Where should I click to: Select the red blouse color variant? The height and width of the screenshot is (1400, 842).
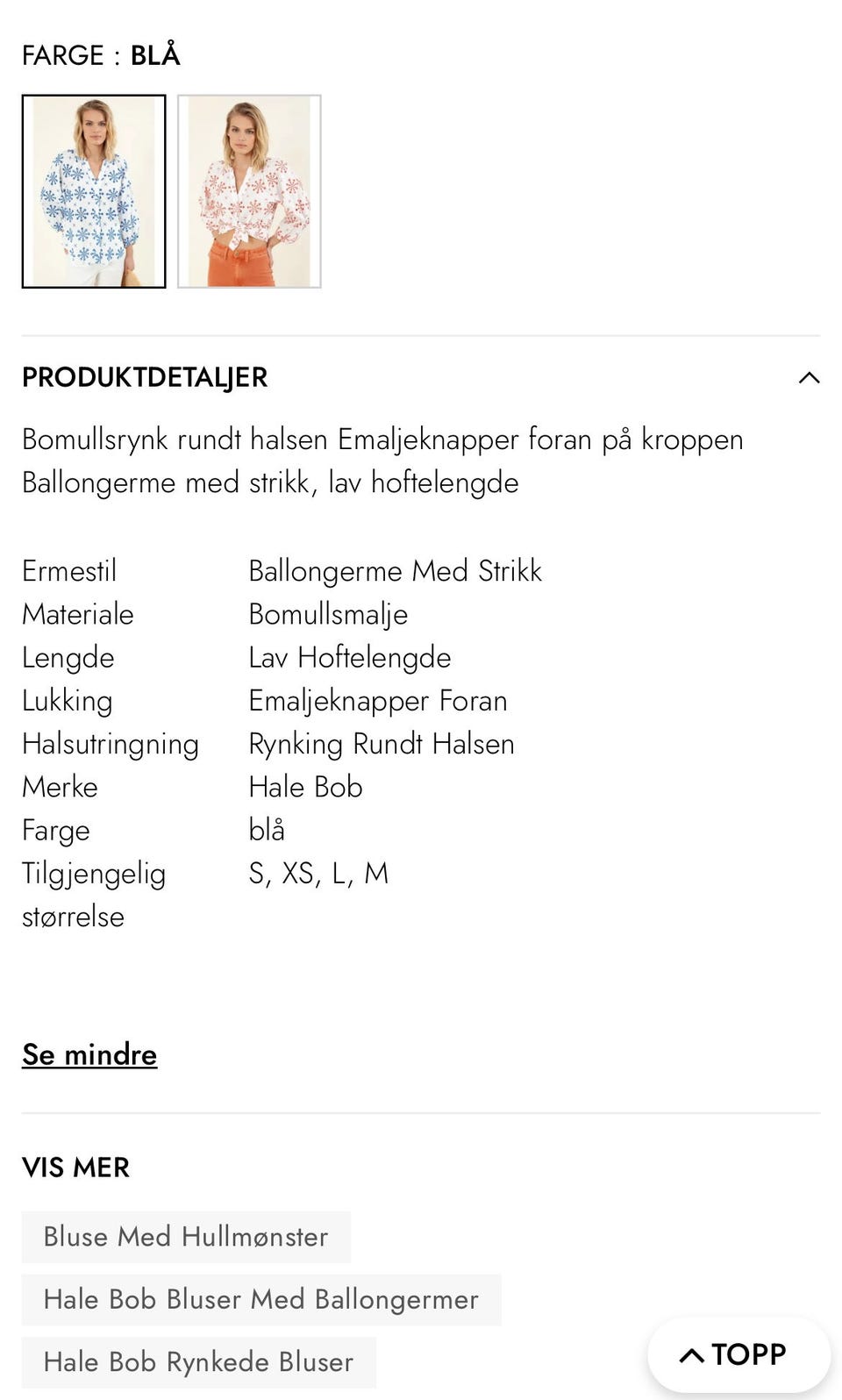click(249, 190)
